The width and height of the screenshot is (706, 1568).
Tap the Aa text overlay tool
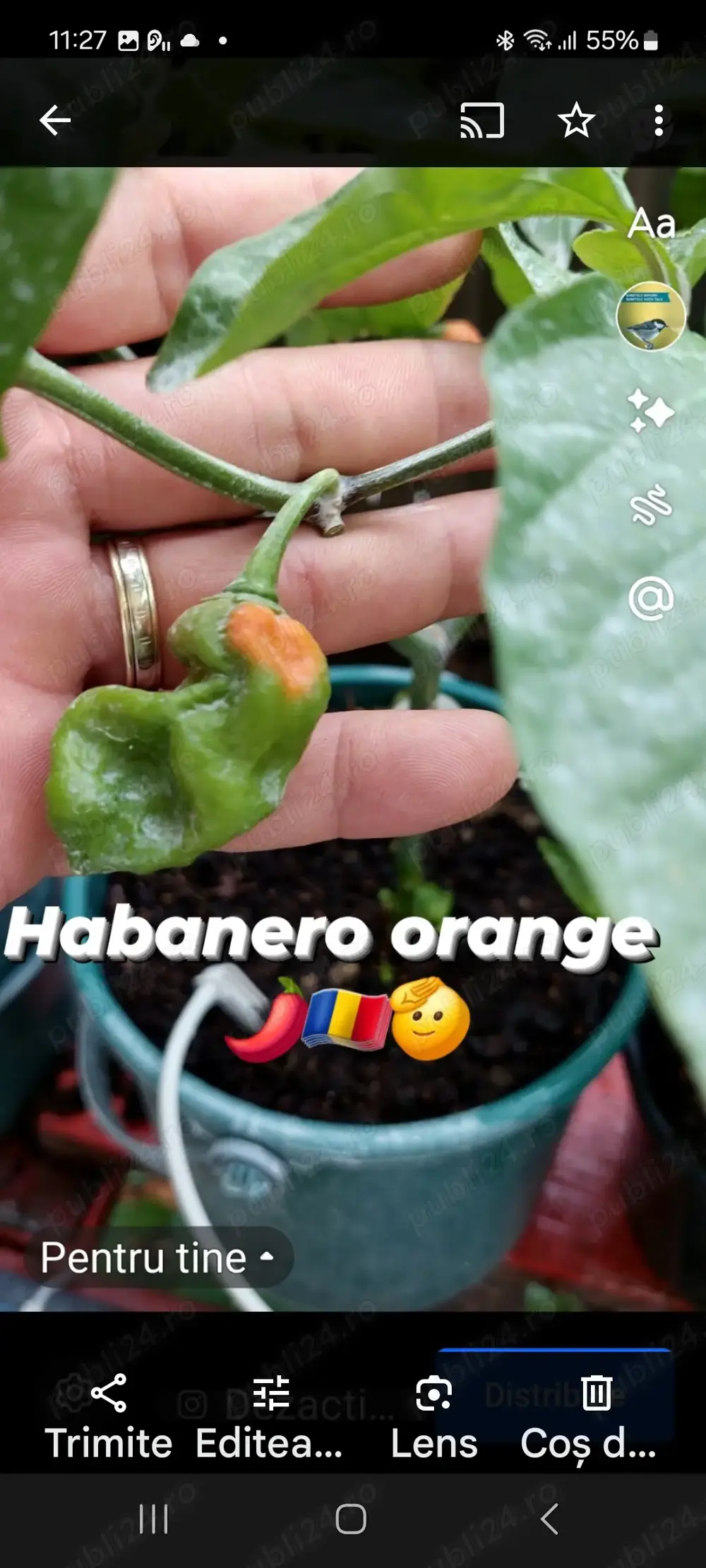pos(654,224)
